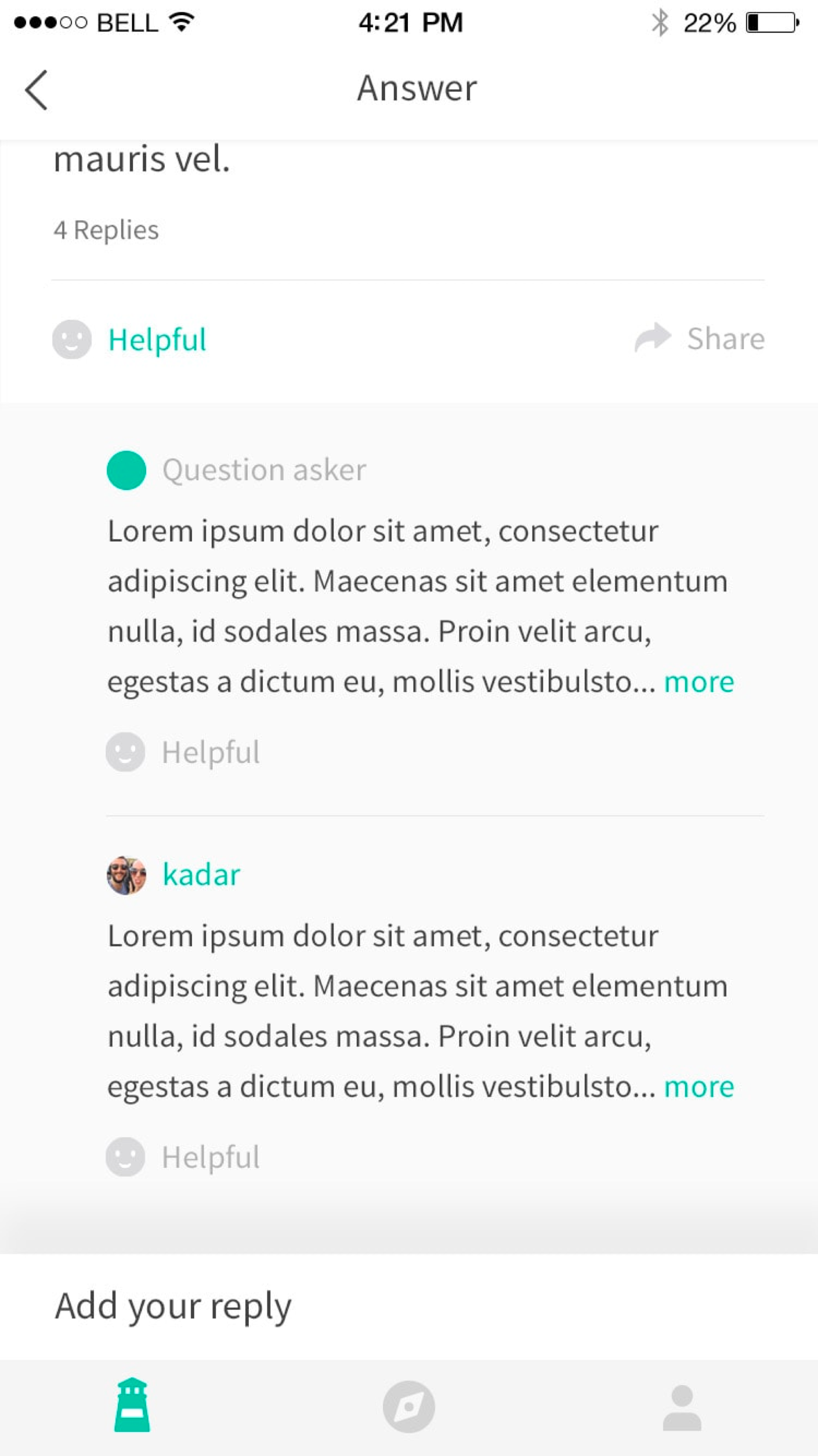Switch to the profile tab

coord(682,1407)
